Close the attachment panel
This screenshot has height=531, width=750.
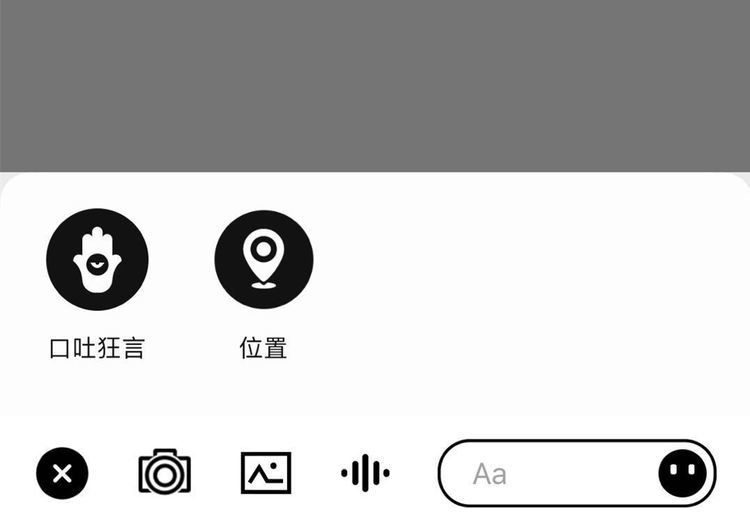[x=62, y=473]
